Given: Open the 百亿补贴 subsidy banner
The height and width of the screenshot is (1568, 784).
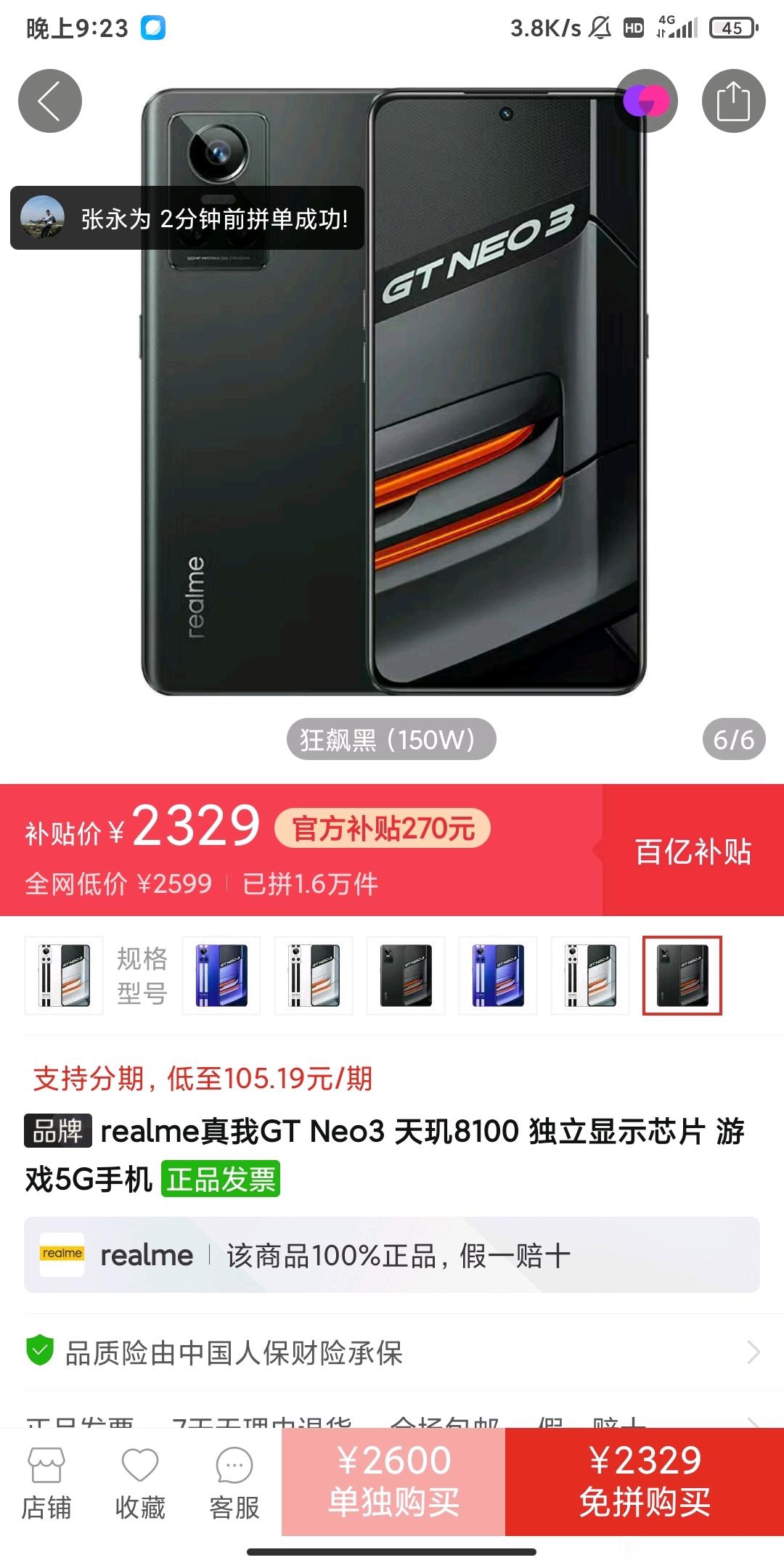Looking at the screenshot, I should click(693, 851).
